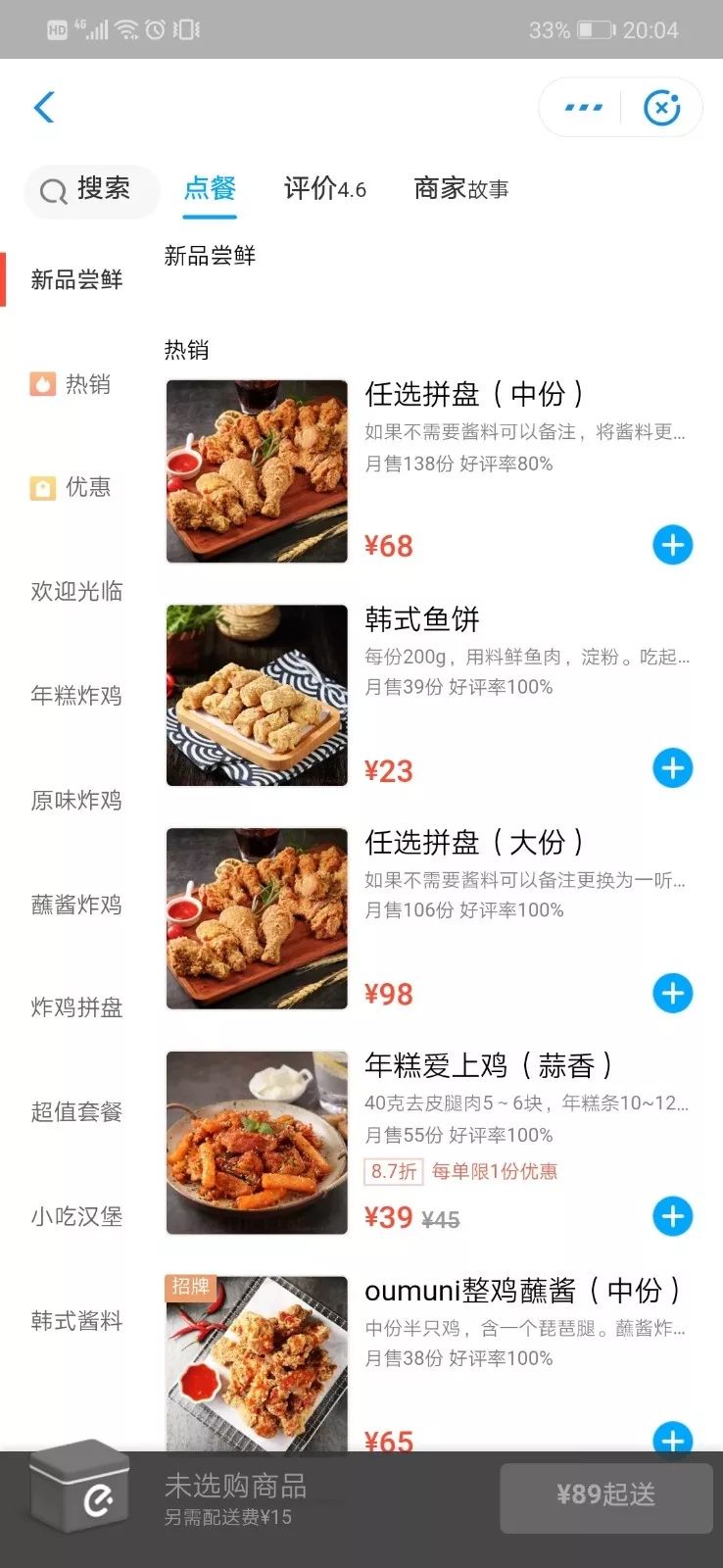The image size is (723, 1568).
Task: Jump to 蘸酱炸鸡 category
Action: tap(76, 905)
